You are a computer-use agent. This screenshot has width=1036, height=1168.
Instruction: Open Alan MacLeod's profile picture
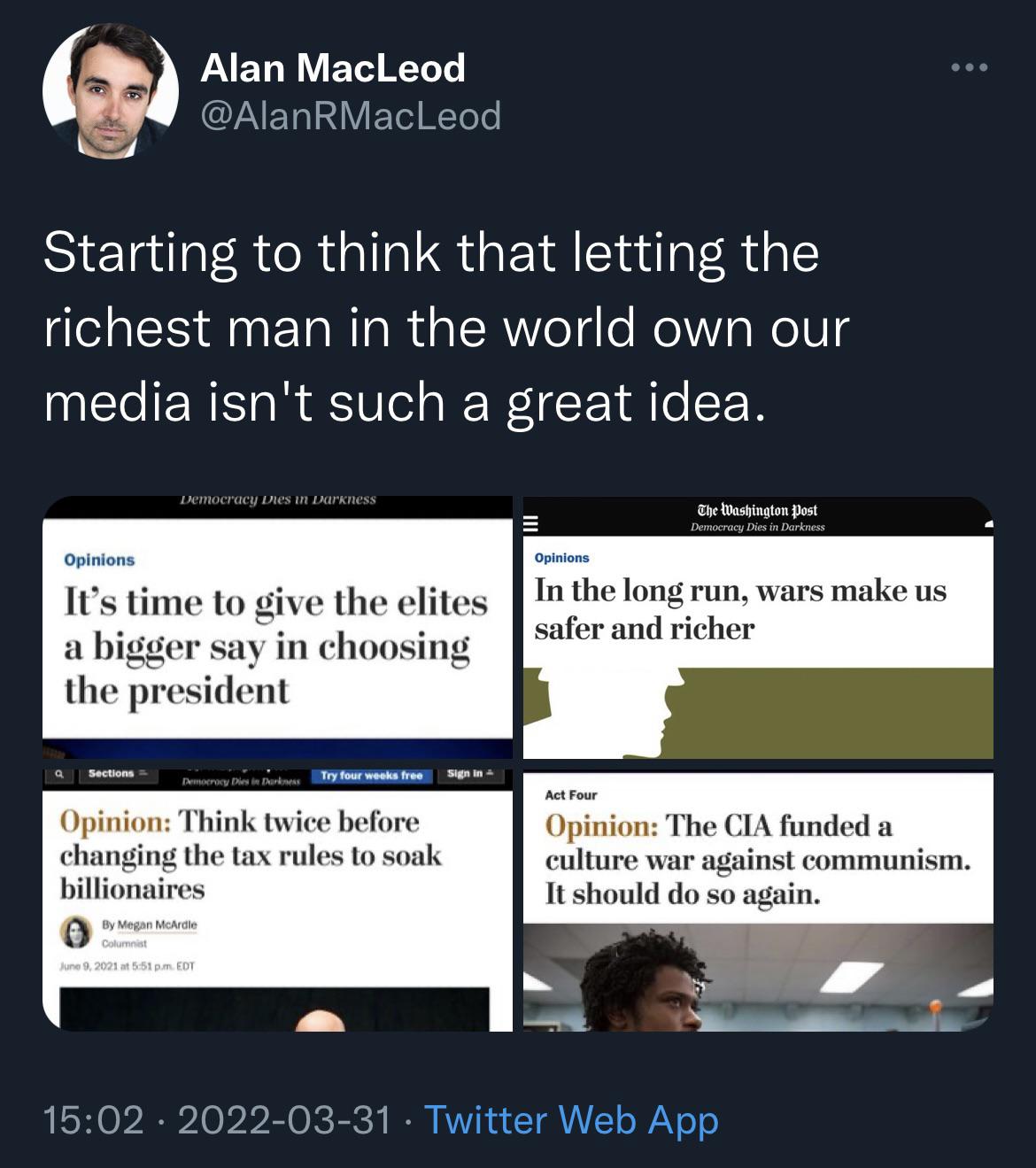coord(111,91)
